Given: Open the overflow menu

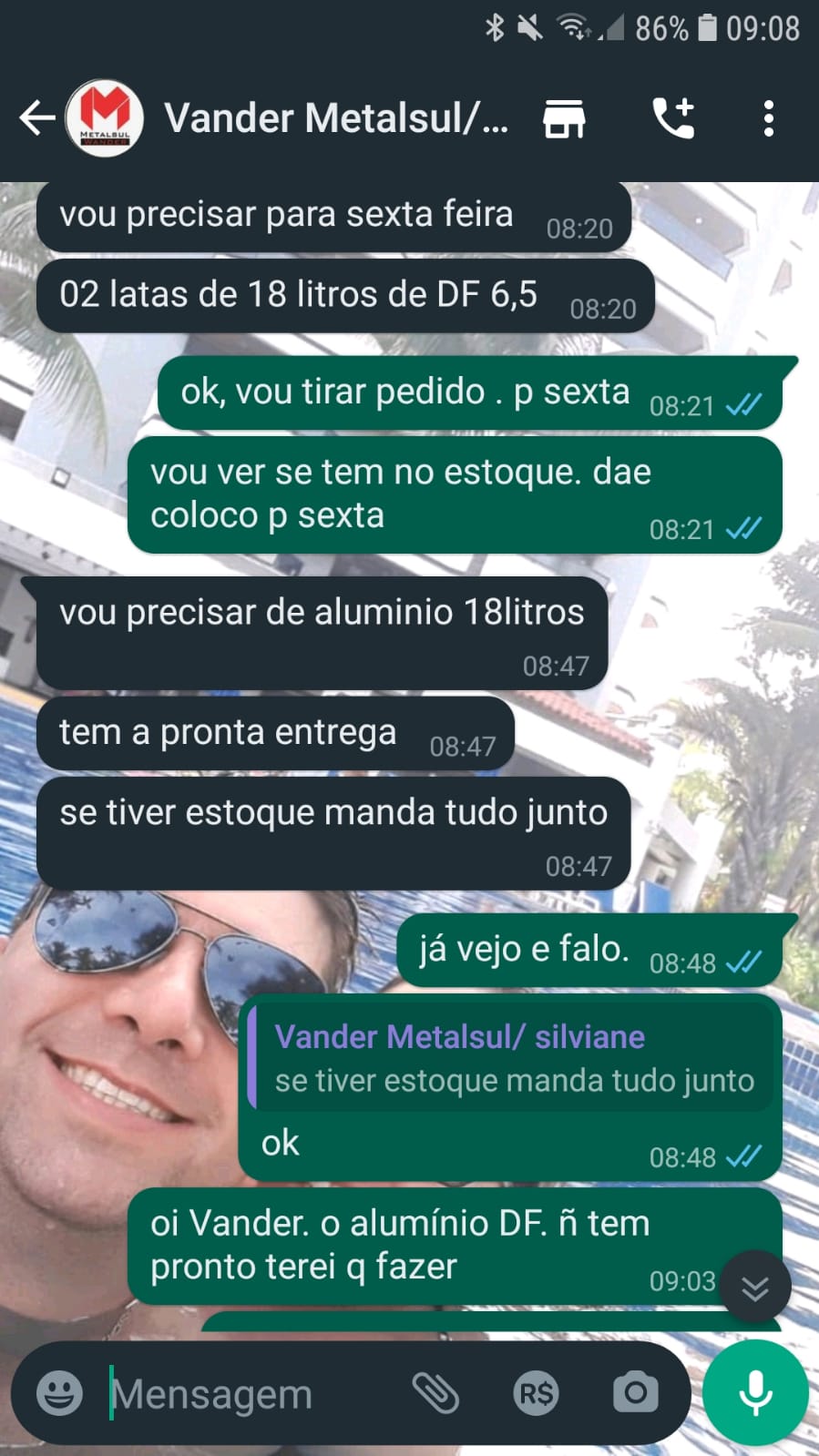Looking at the screenshot, I should coord(769,118).
